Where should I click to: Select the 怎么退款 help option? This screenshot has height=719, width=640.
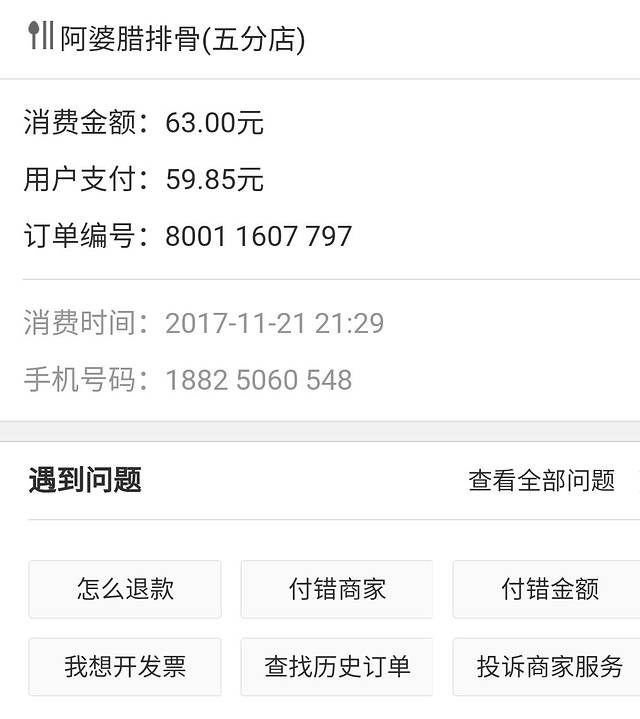pos(125,589)
